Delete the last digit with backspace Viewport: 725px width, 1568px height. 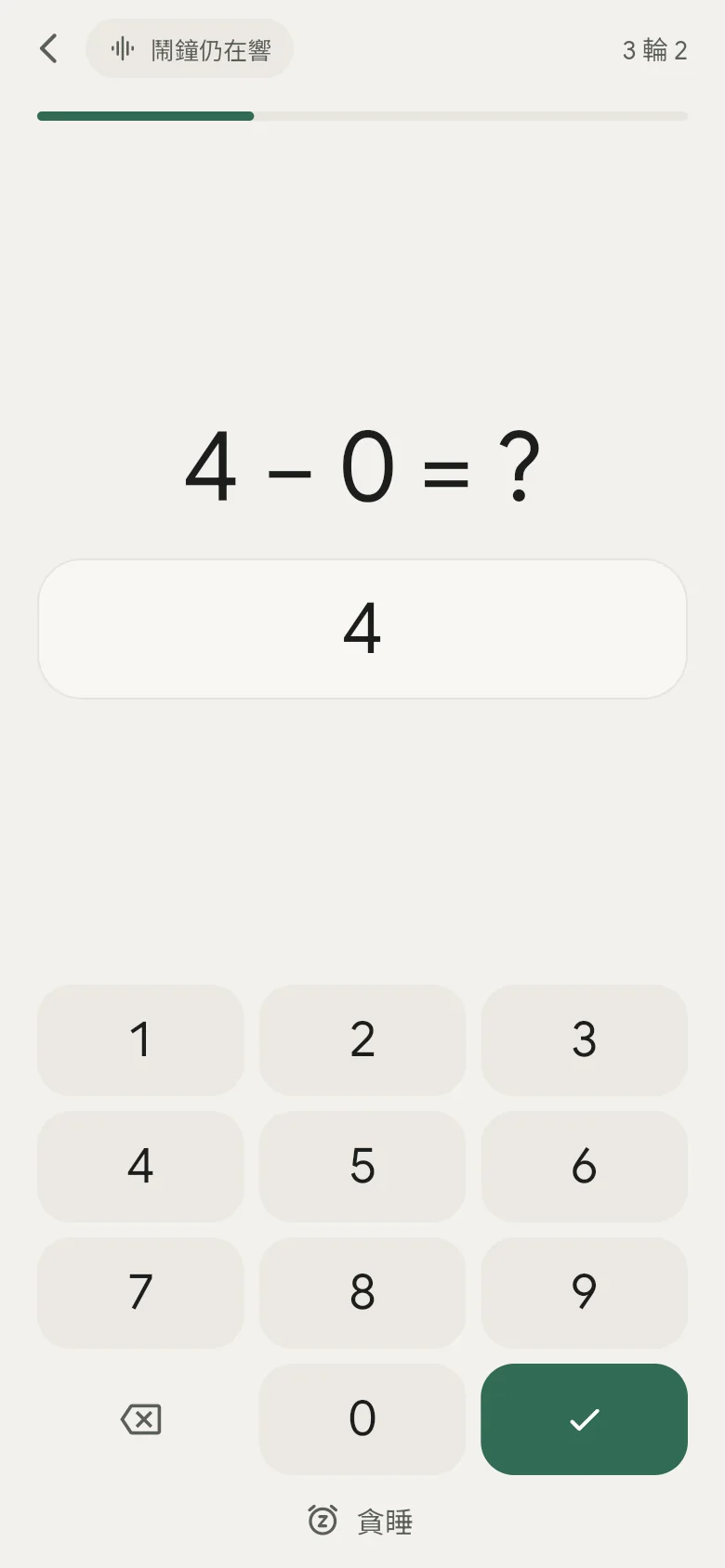pos(140,1418)
